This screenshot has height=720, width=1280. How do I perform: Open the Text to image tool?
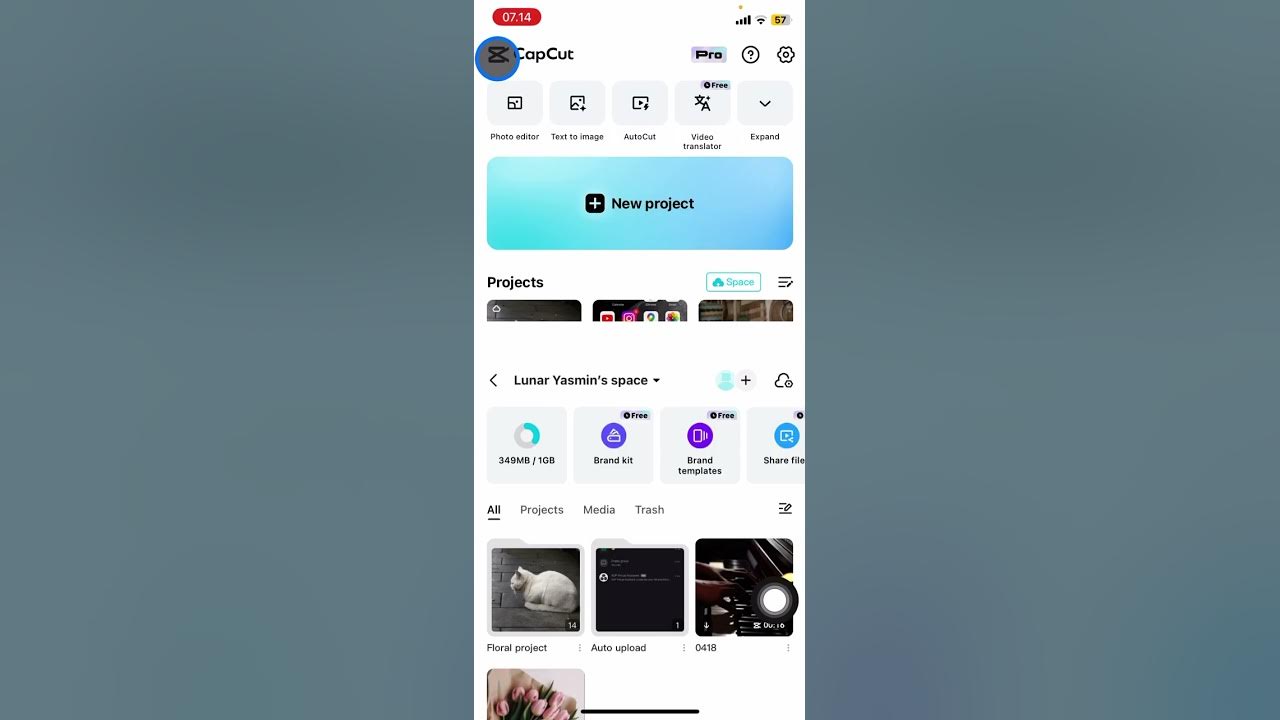coord(577,104)
